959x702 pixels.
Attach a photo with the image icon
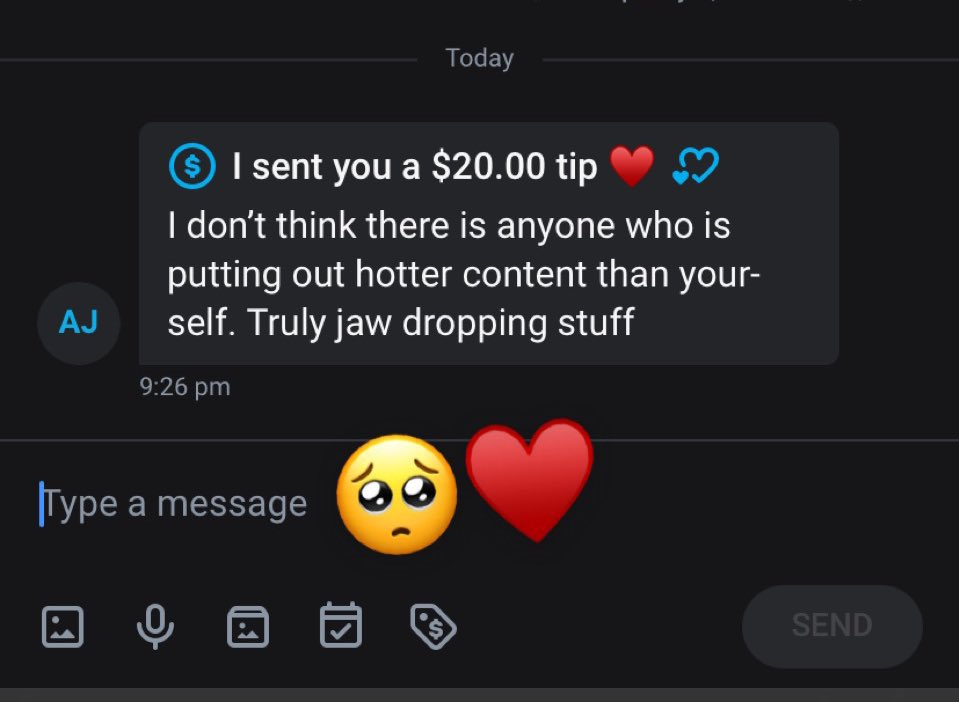tap(62, 627)
